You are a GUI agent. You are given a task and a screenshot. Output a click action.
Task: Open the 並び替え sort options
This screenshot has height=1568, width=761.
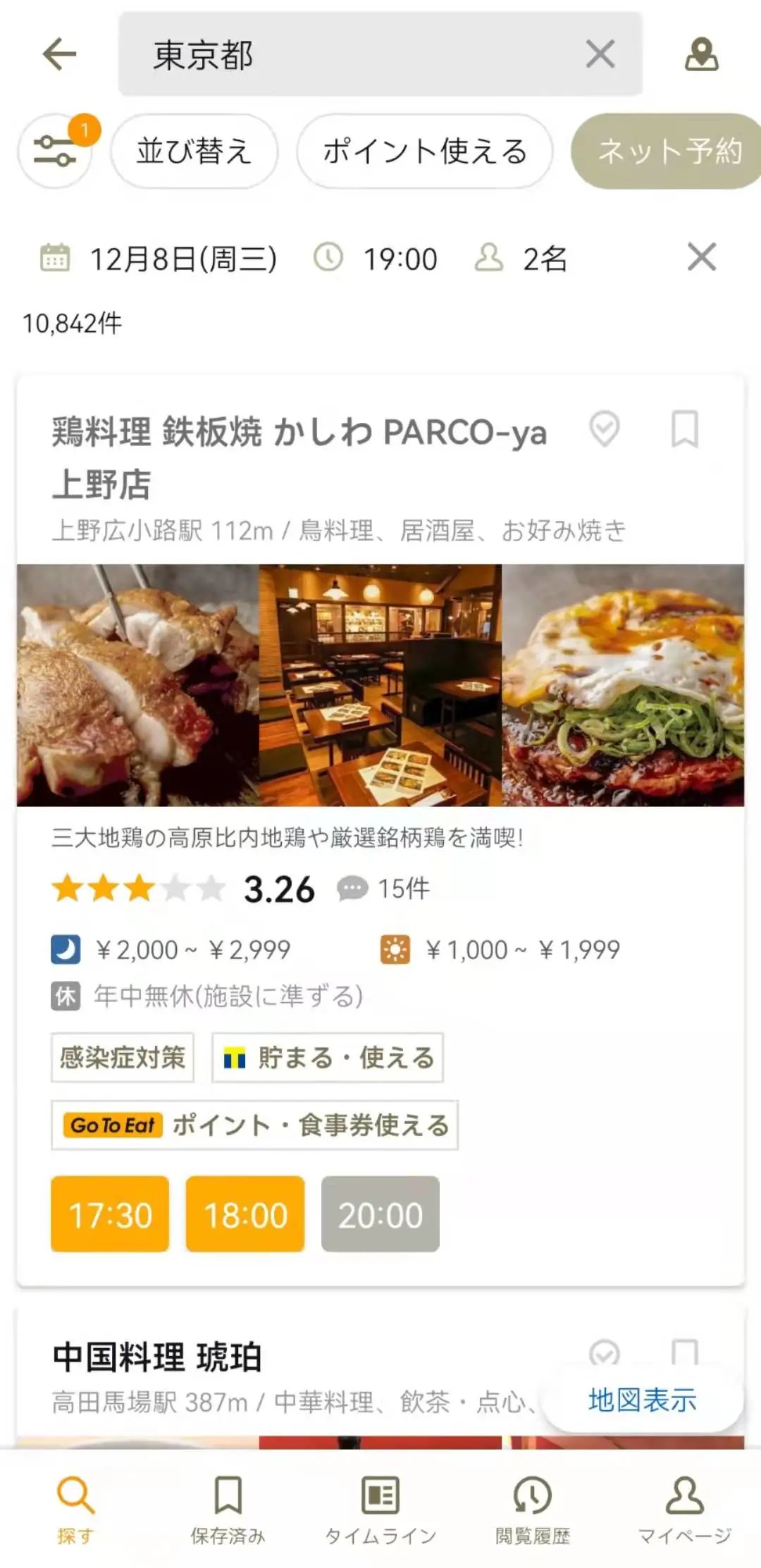coord(195,152)
